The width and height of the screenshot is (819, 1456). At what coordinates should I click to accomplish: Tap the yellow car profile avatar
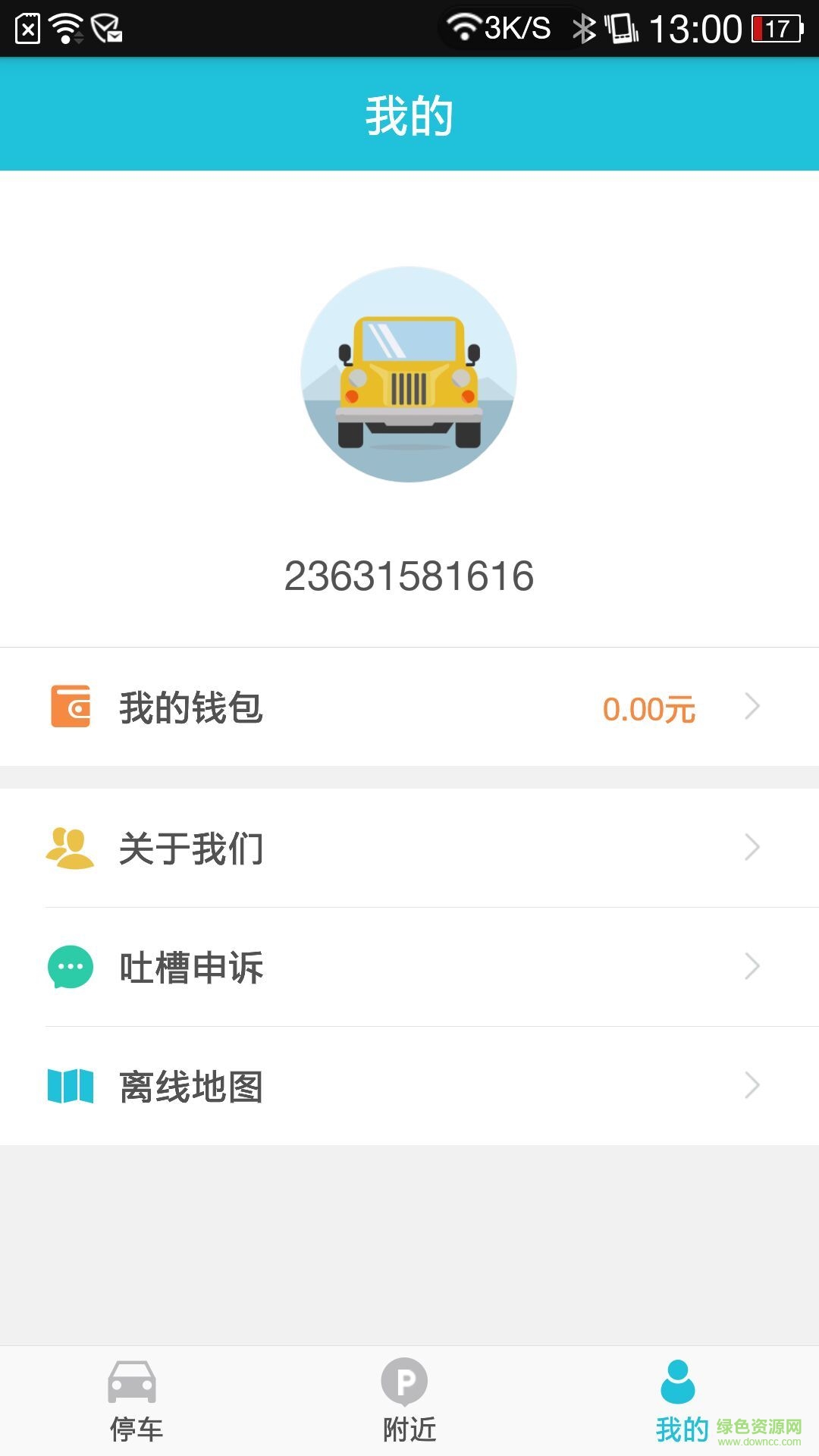(409, 374)
